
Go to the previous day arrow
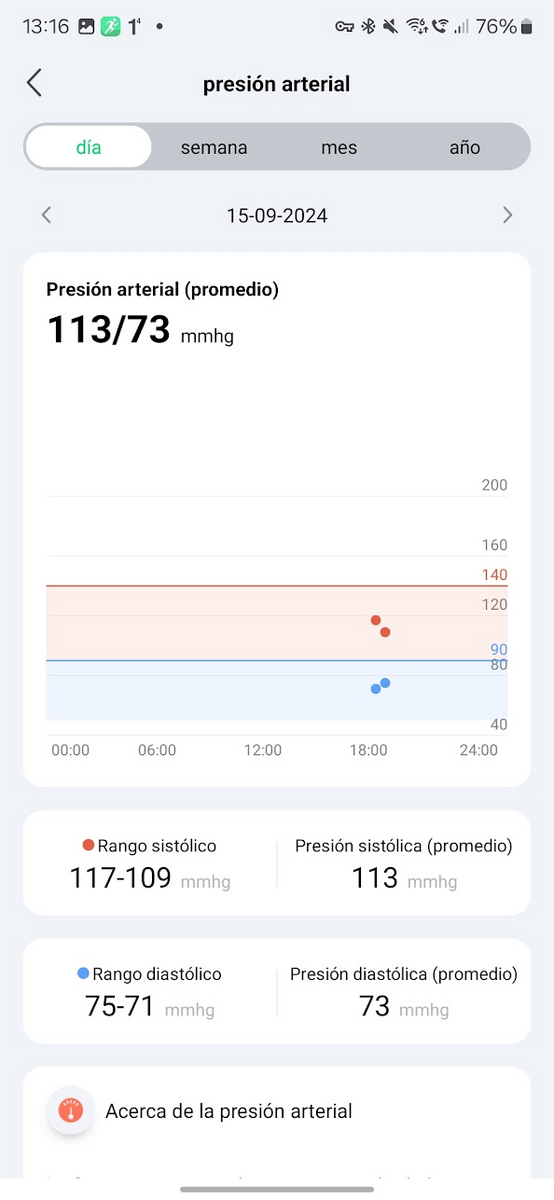pos(46,215)
